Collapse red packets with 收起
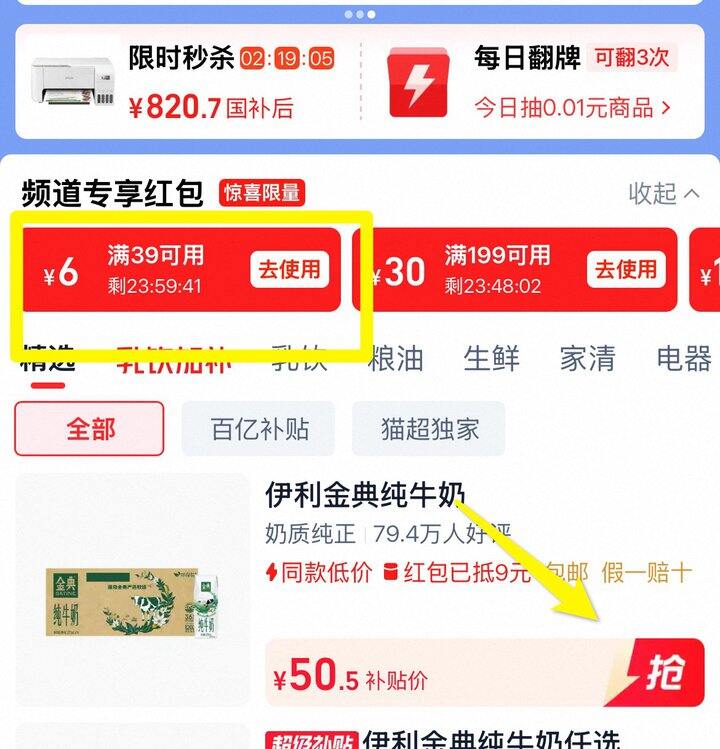 [x=664, y=193]
